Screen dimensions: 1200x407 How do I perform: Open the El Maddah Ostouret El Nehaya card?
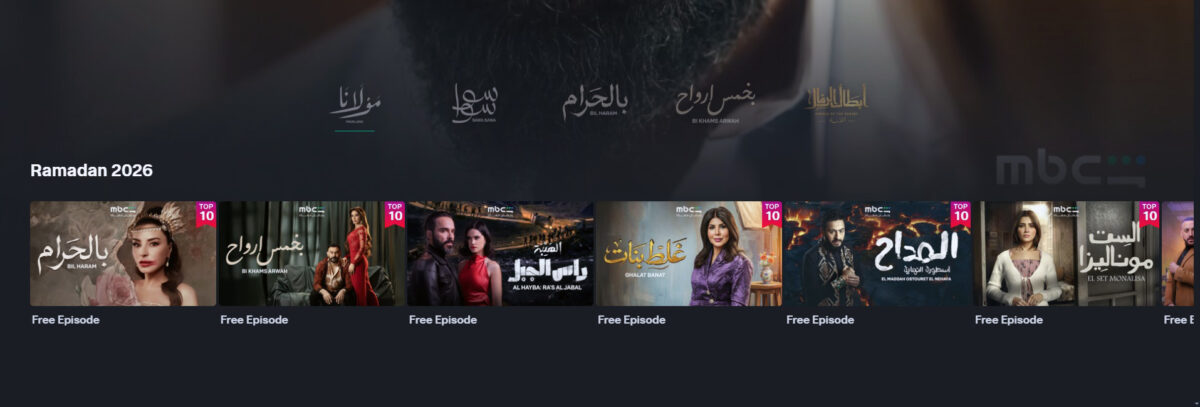coord(878,254)
